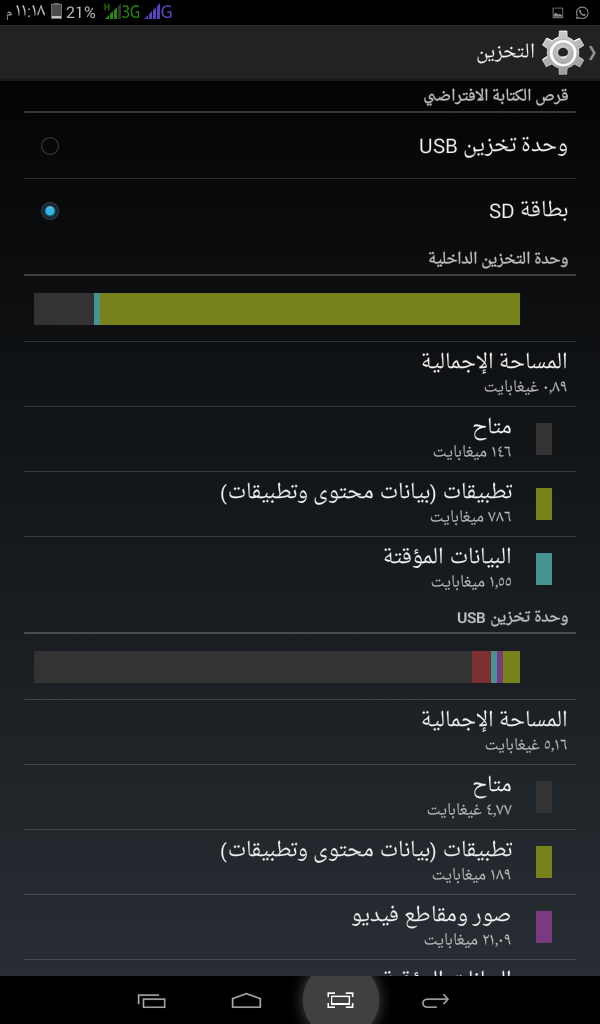600x1024 pixels.
Task: Go to the home screen
Action: 246,1000
